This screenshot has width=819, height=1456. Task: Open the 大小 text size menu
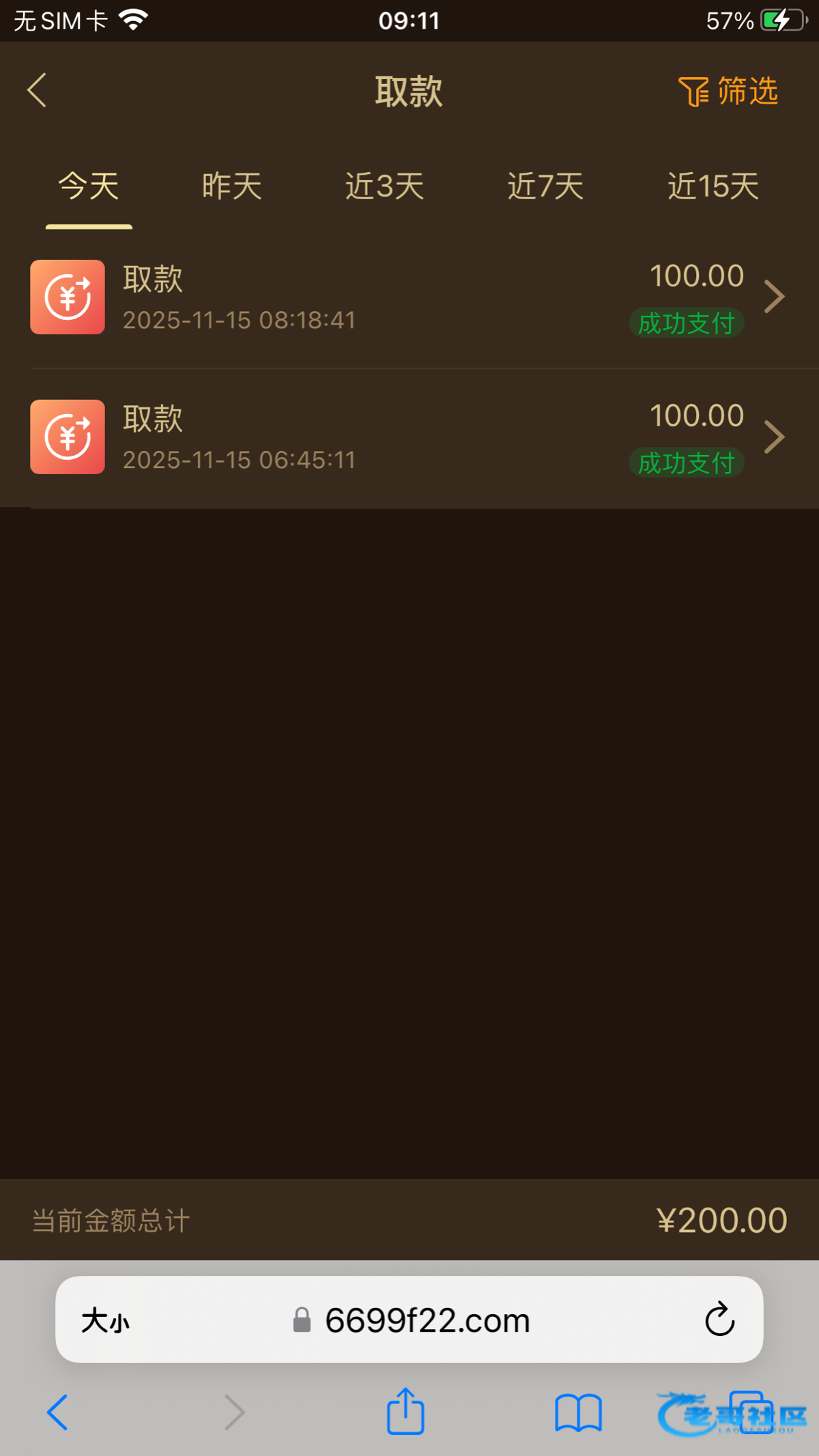[x=105, y=1321]
